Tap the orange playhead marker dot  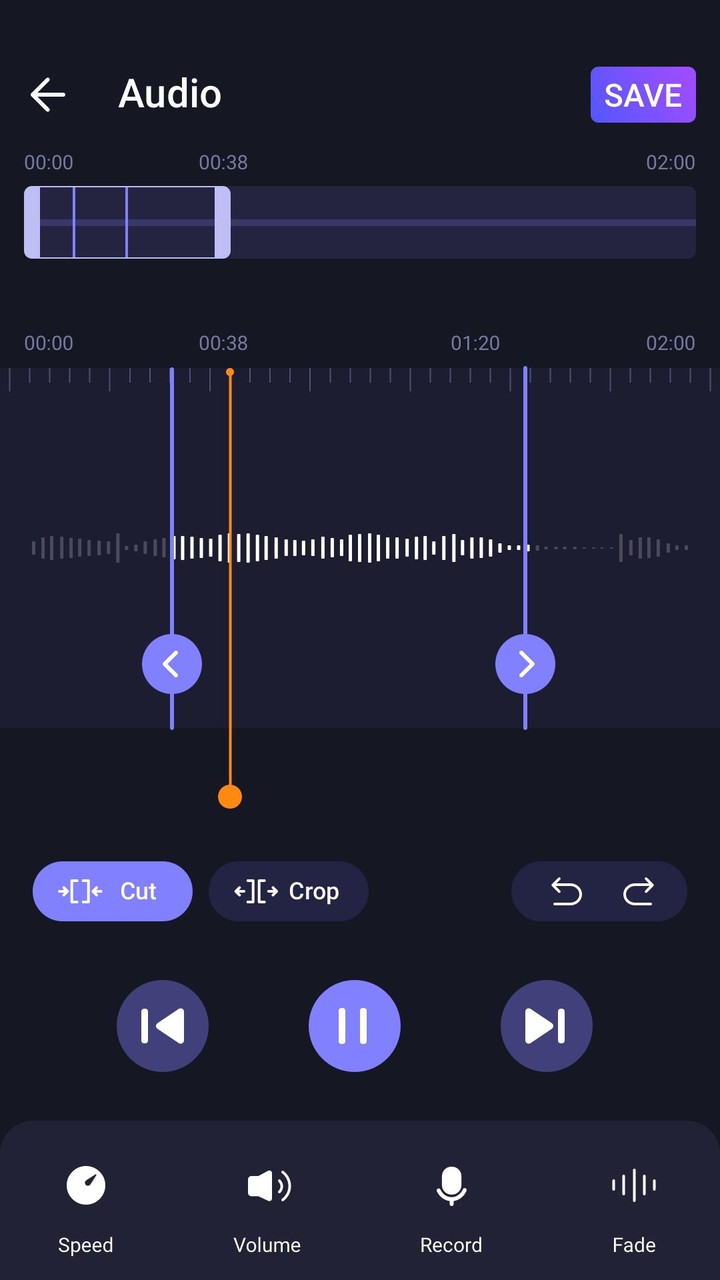point(230,797)
